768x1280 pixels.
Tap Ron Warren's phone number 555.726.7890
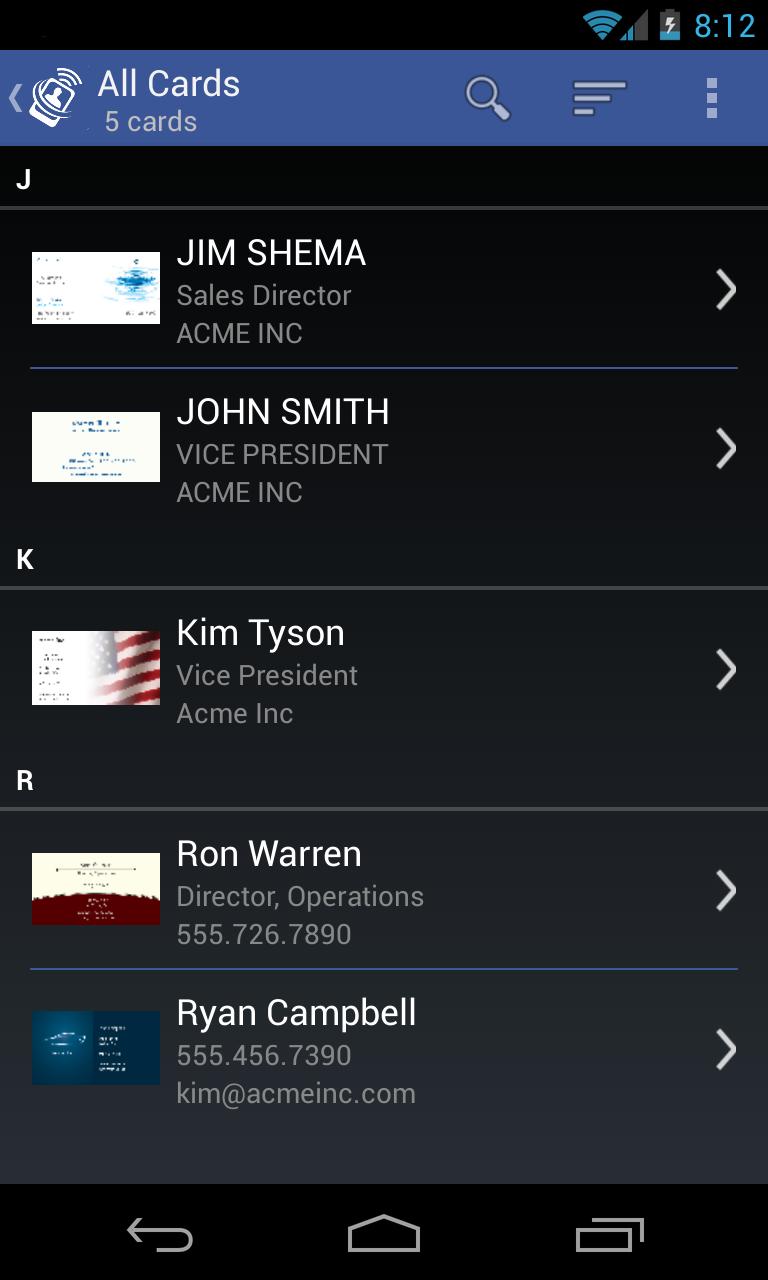point(263,934)
